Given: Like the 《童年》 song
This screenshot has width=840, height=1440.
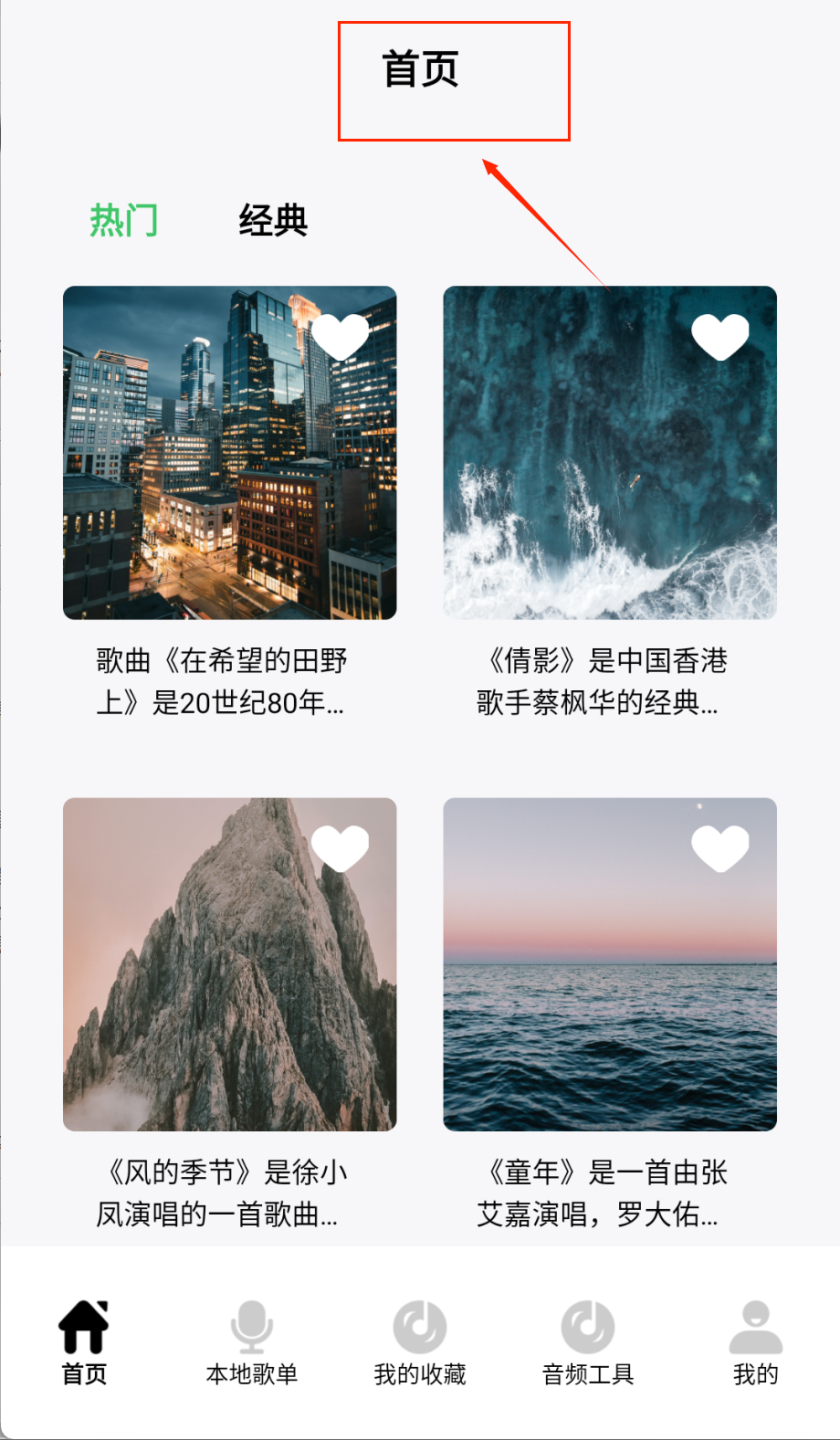Looking at the screenshot, I should coord(720,848).
